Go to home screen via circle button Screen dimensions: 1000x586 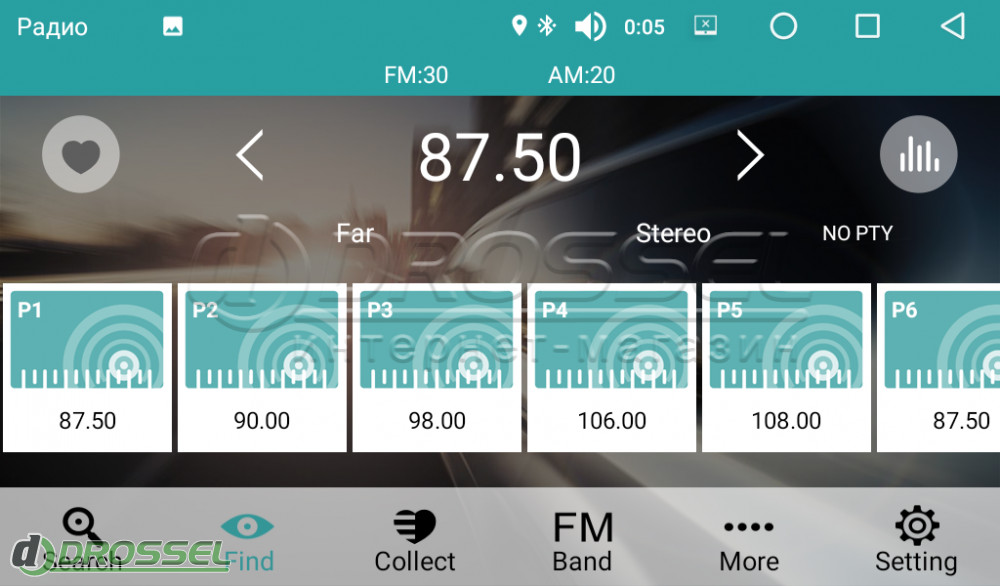(x=783, y=26)
